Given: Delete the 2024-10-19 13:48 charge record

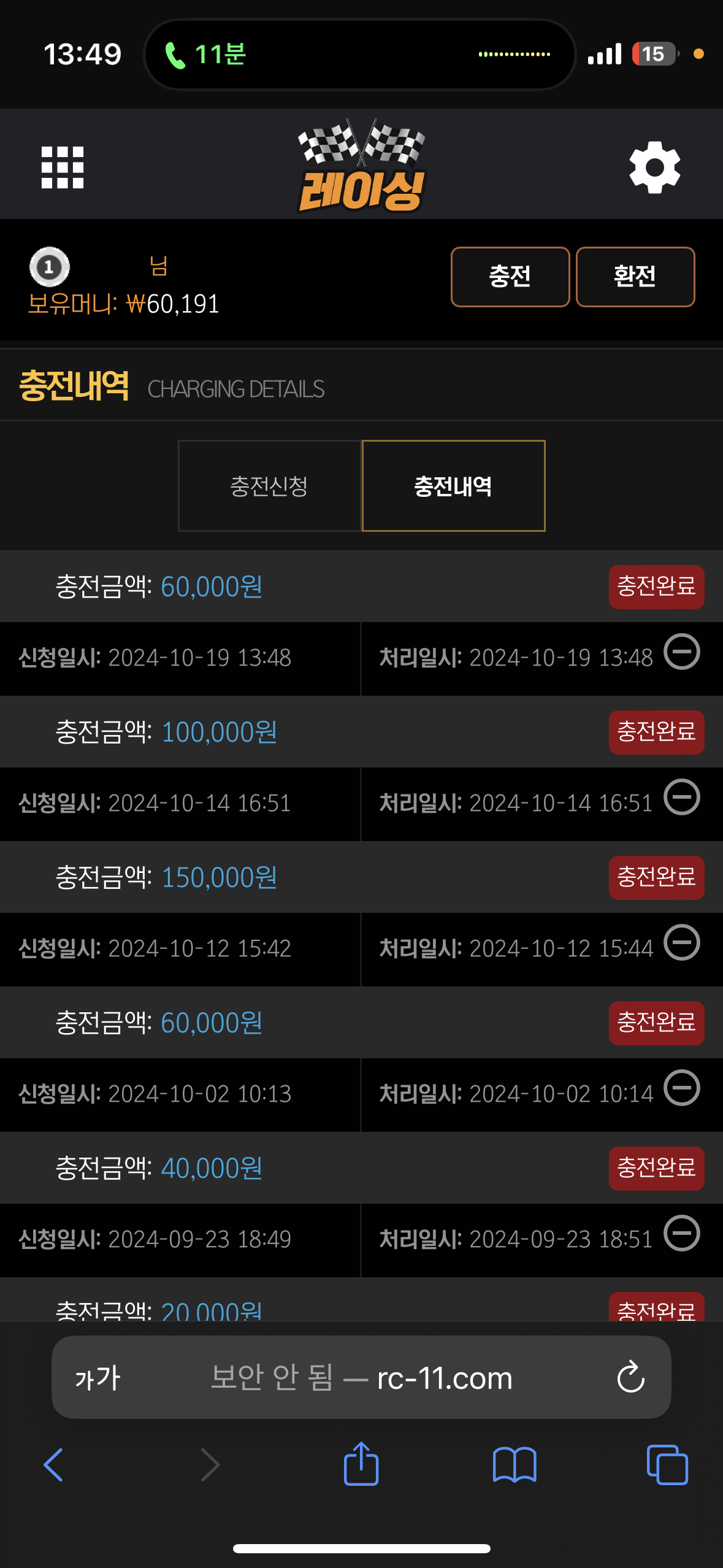Looking at the screenshot, I should point(682,651).
